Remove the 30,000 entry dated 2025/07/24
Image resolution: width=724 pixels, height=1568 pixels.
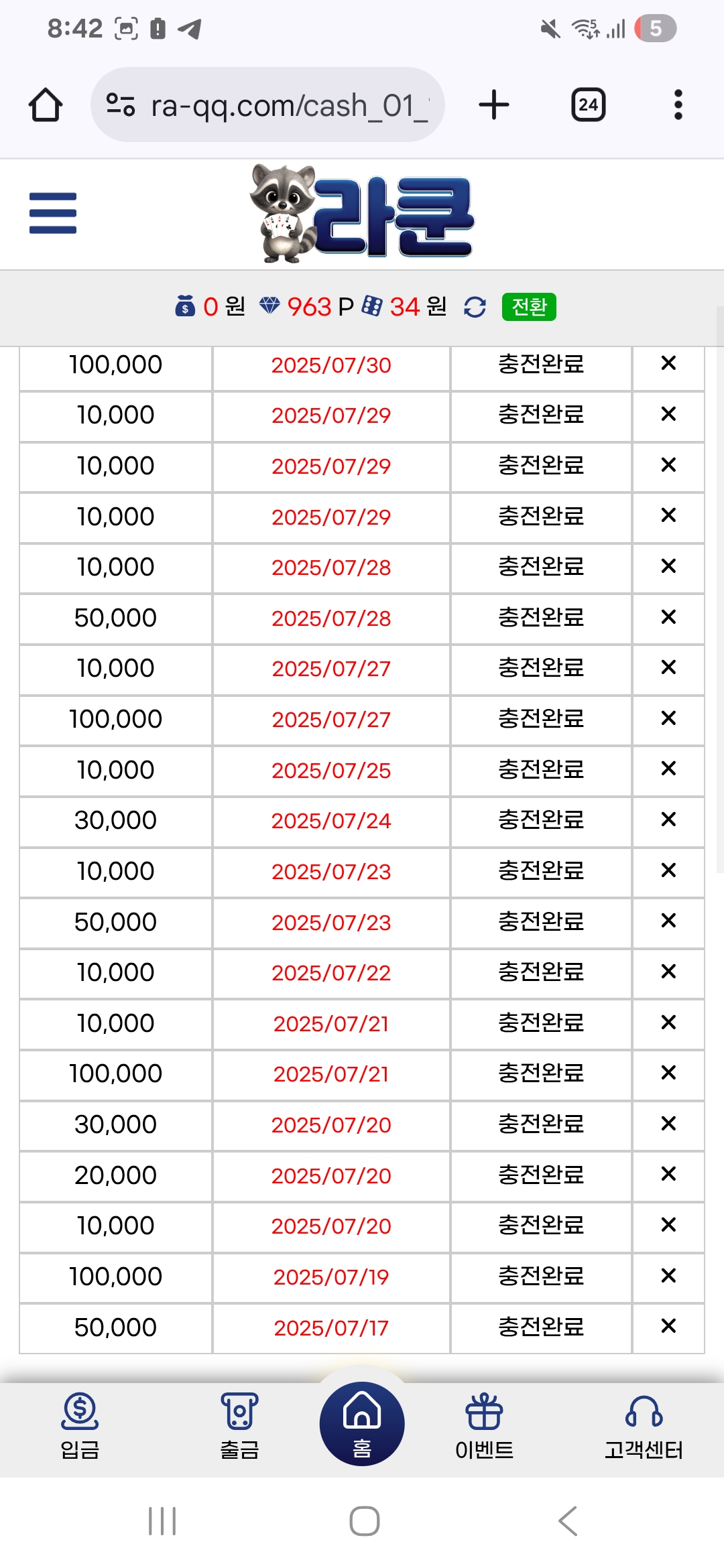tap(668, 820)
